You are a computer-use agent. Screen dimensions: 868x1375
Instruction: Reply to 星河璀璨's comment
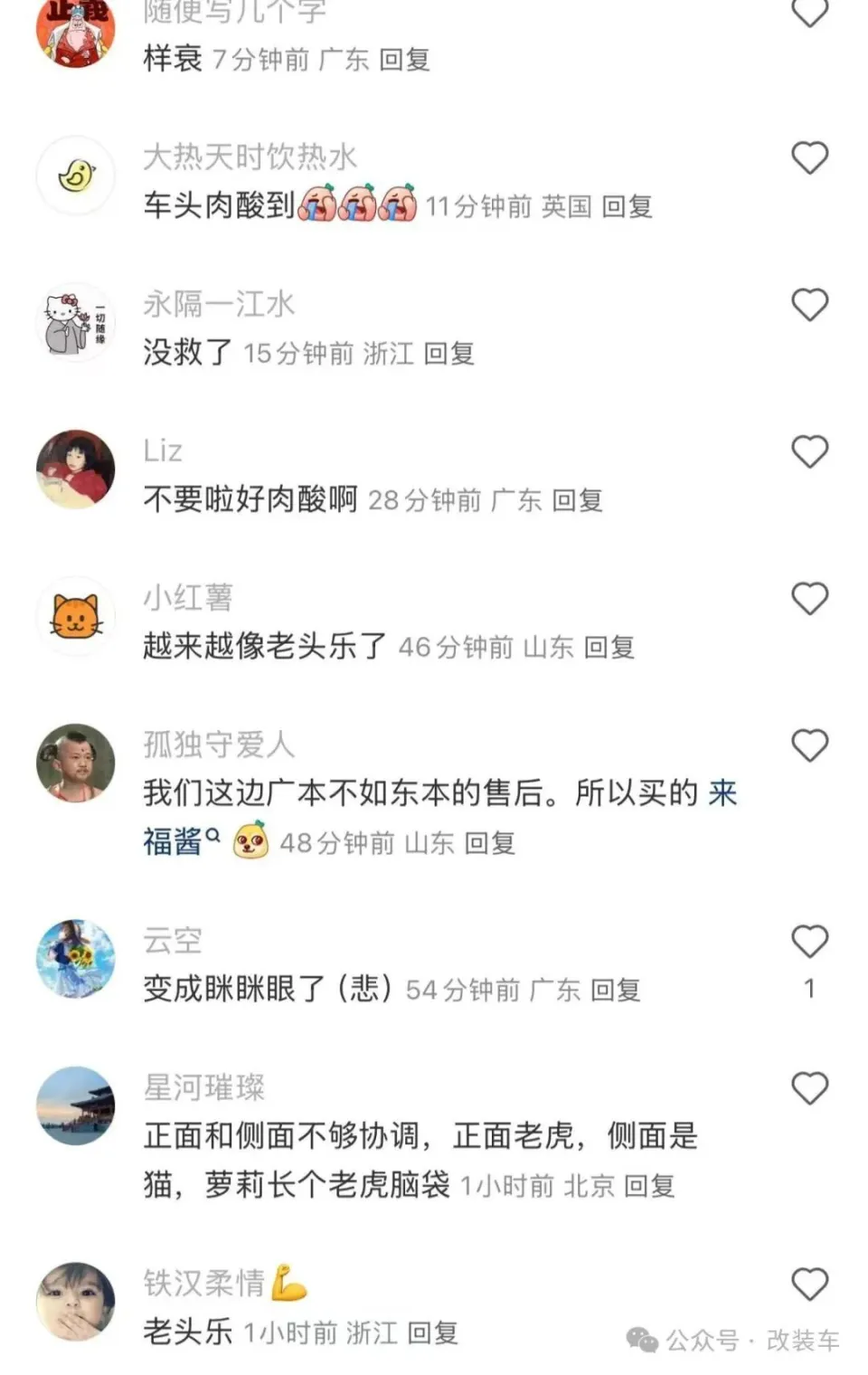649,1186
